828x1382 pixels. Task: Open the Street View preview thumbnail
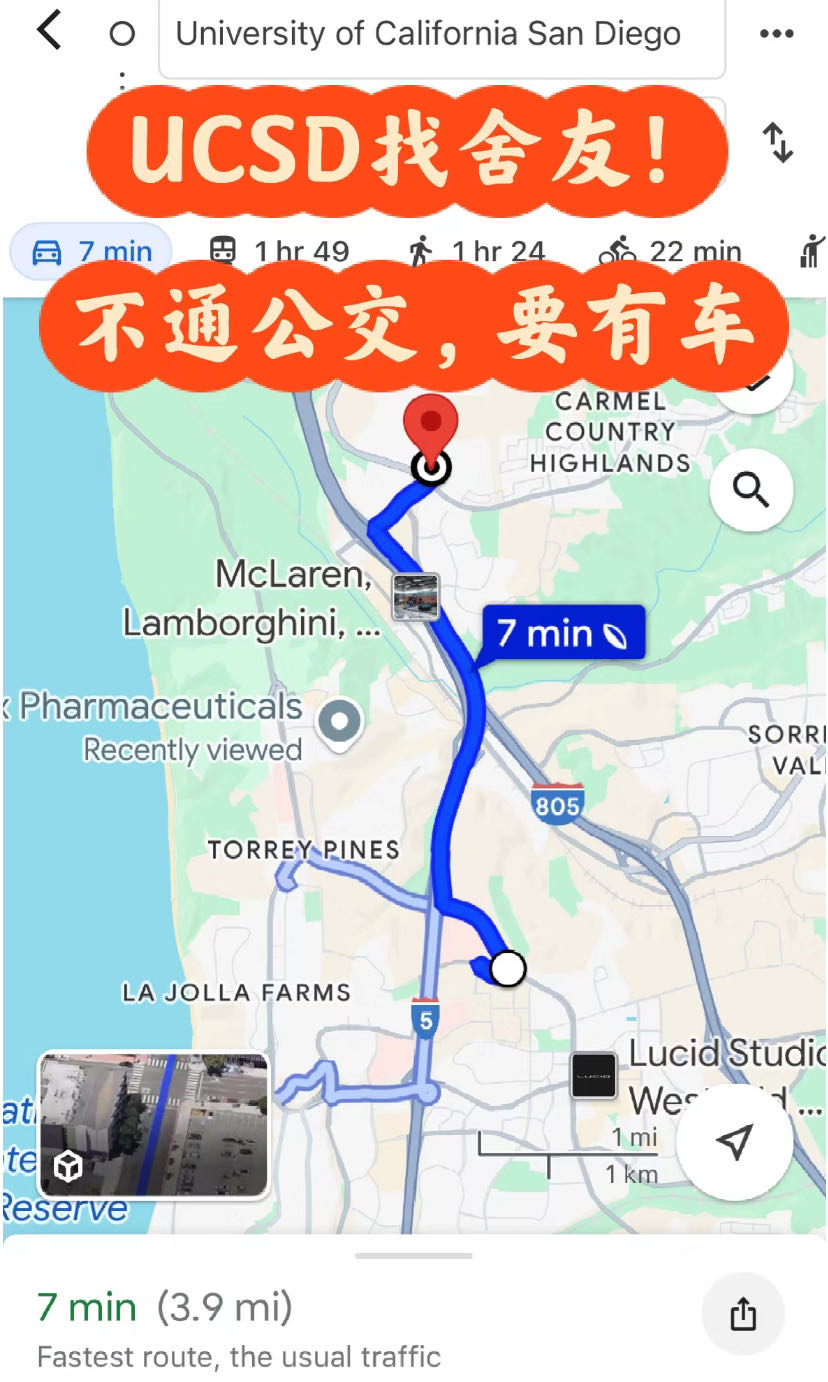(x=153, y=1124)
